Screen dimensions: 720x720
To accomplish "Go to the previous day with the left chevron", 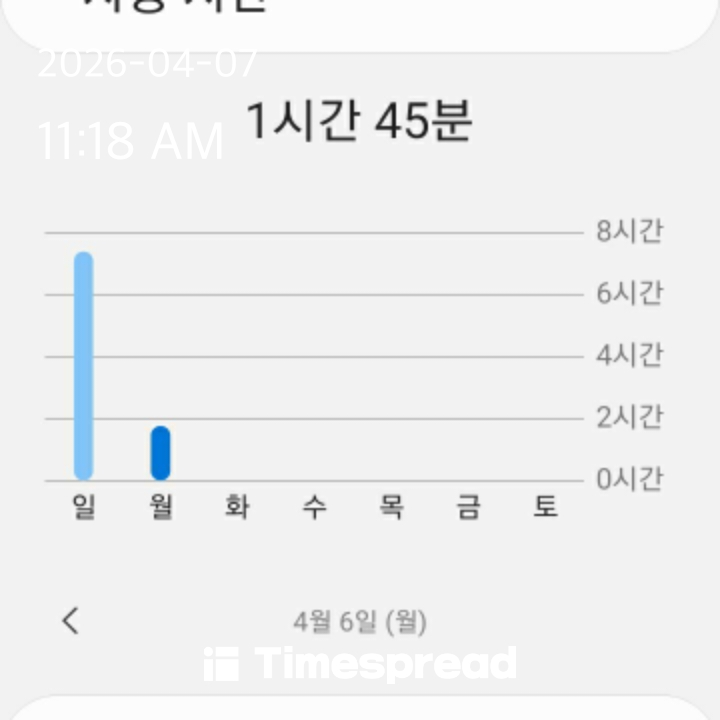I will click(x=70, y=621).
